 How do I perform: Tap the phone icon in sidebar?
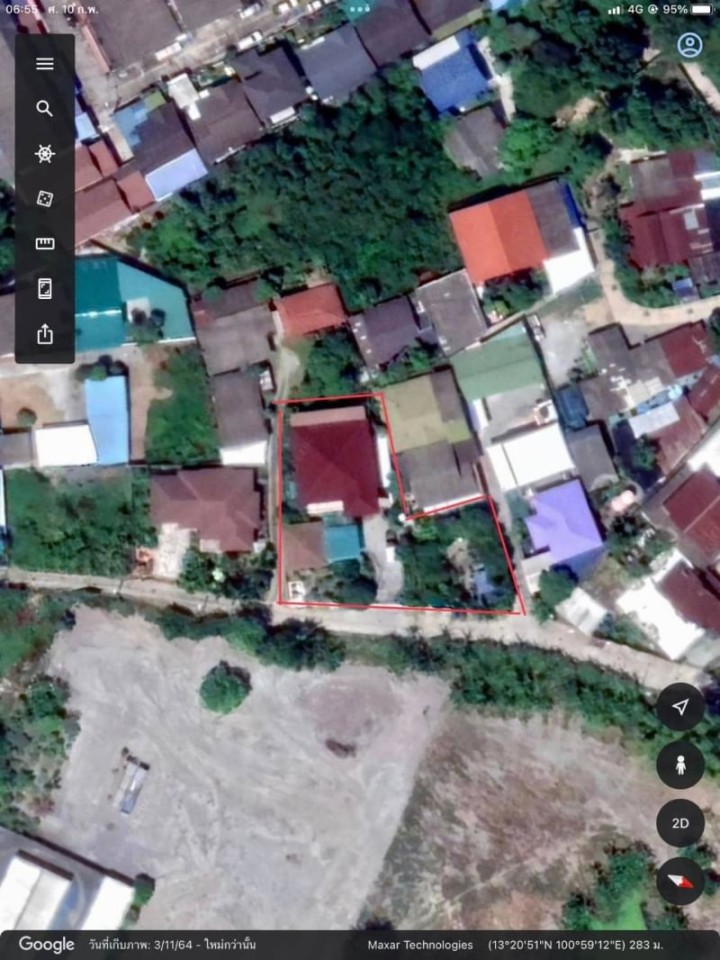pos(45,288)
